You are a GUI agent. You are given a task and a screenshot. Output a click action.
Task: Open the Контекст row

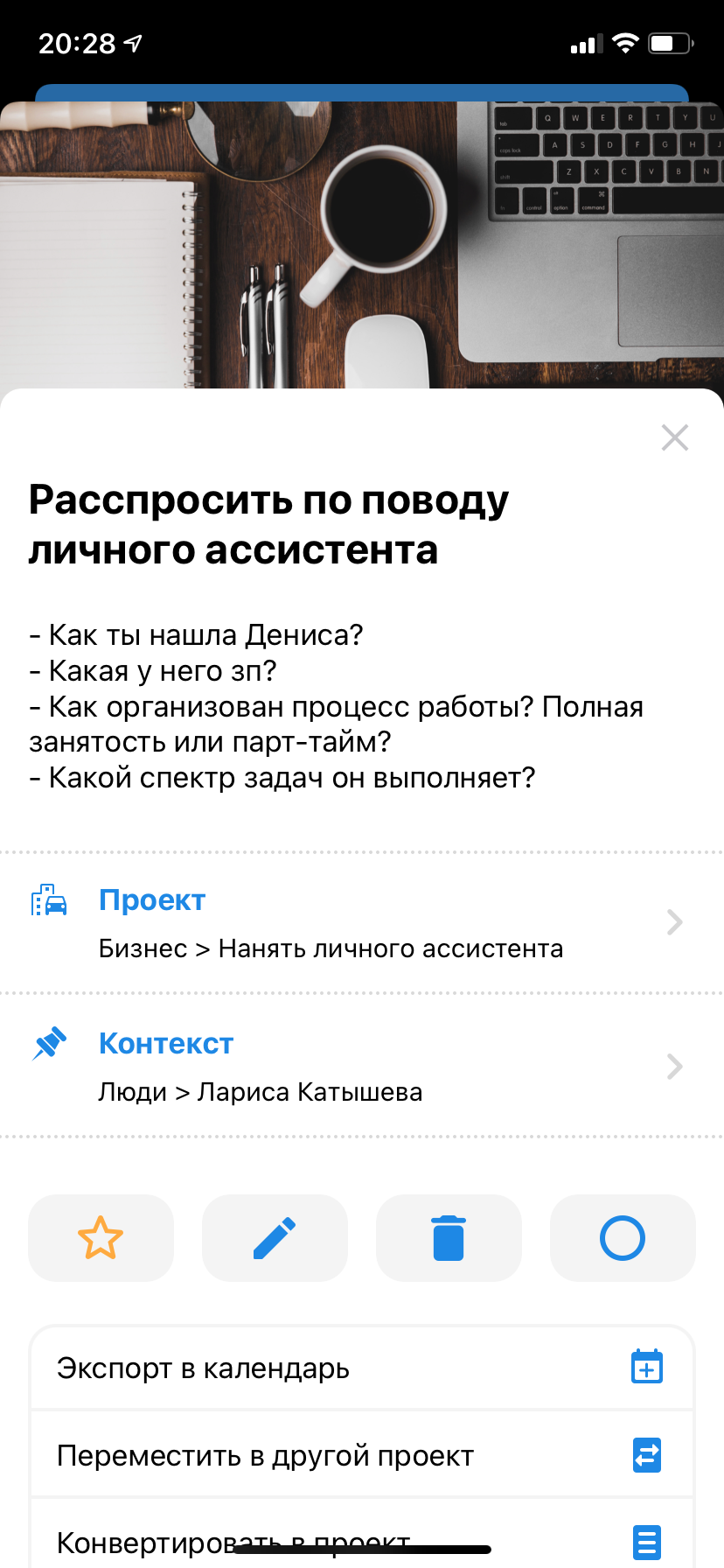pos(362,1067)
